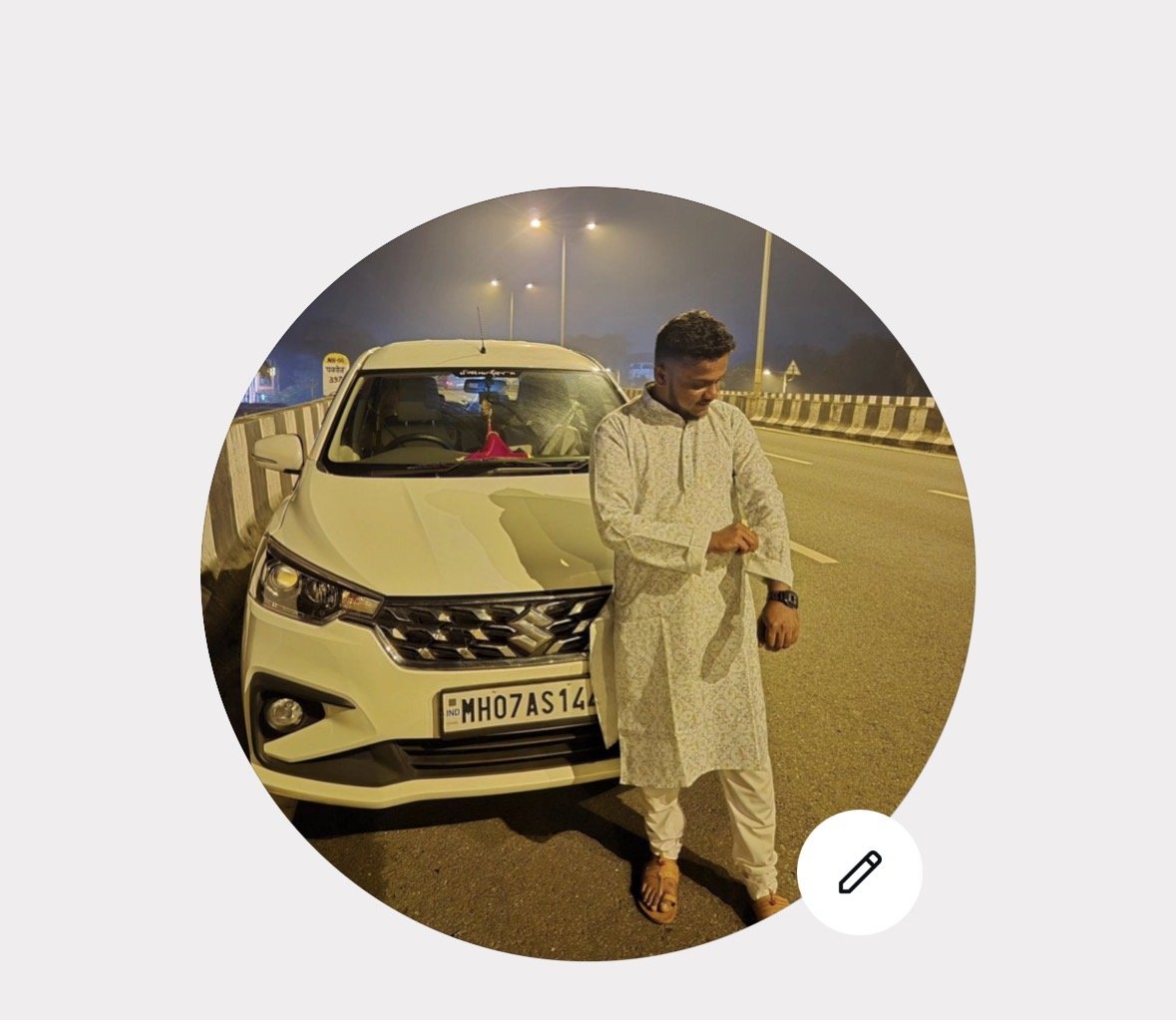Tap the pencil edit photo button
This screenshot has height=1020, width=1176.
[859, 872]
